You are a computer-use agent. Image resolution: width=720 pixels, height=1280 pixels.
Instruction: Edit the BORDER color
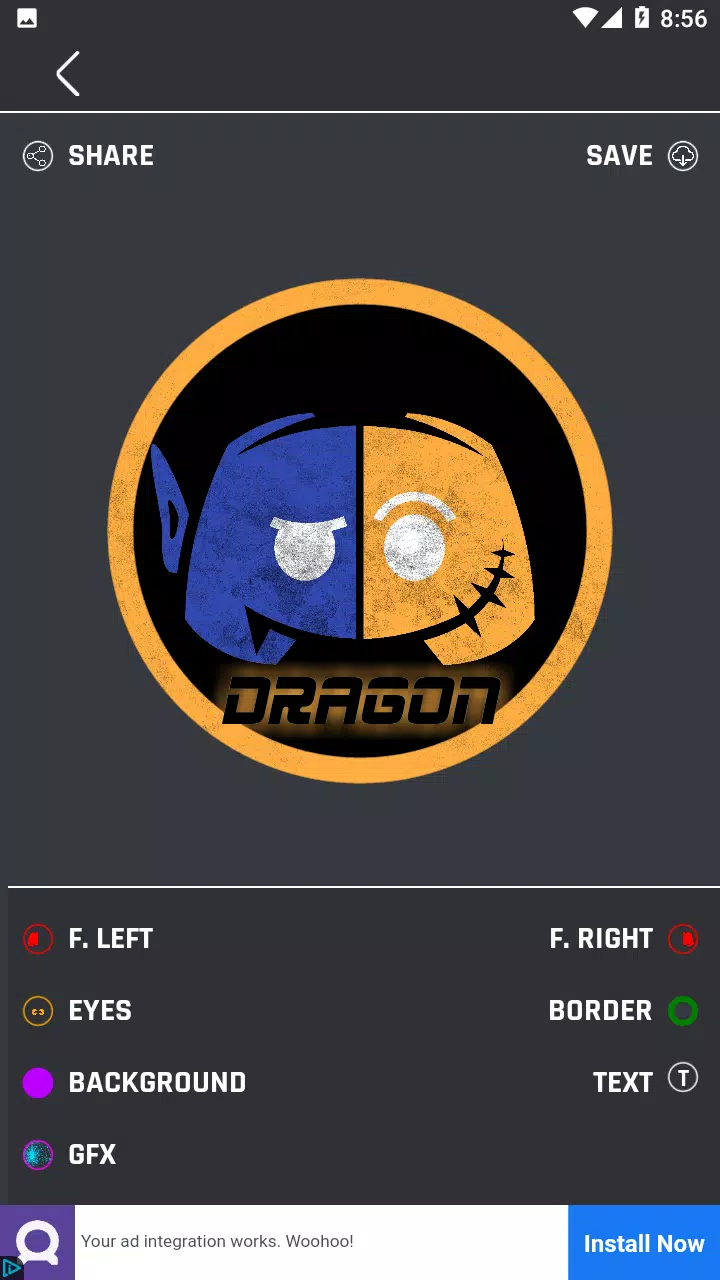click(621, 1011)
